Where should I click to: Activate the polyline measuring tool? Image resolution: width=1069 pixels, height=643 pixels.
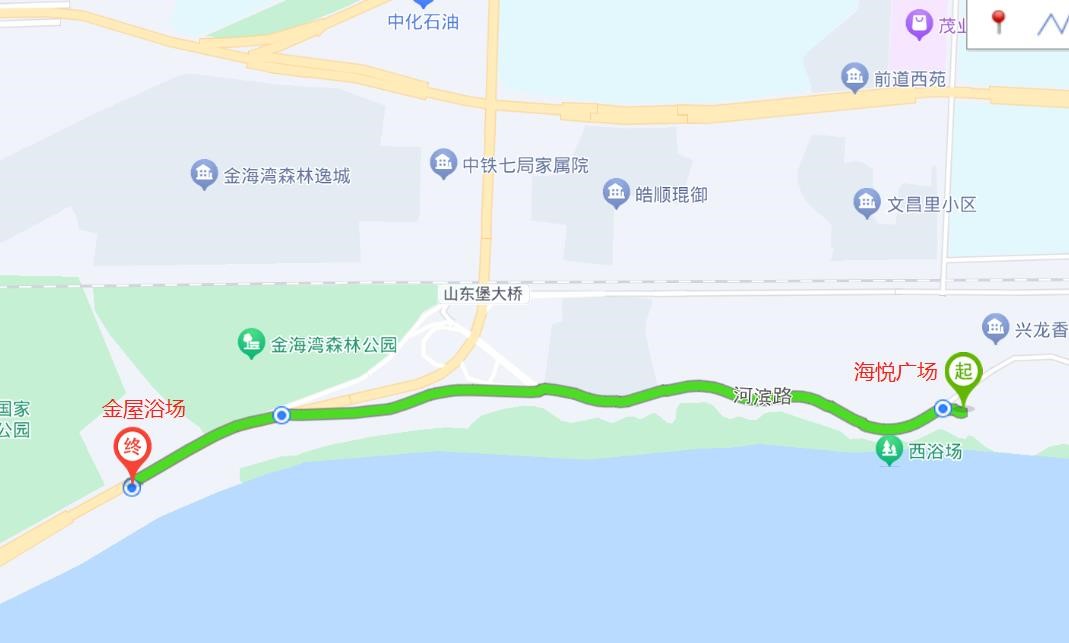[1053, 22]
